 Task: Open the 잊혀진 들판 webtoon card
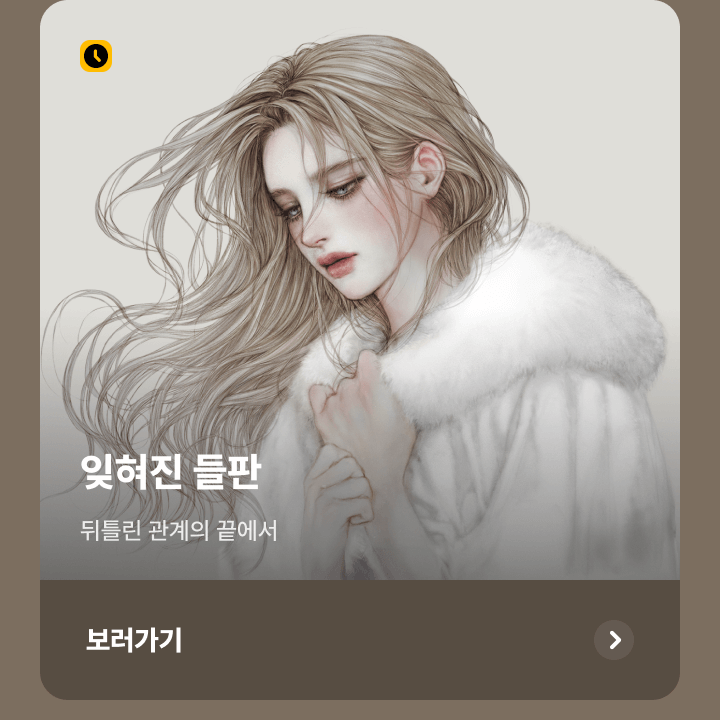point(360,300)
